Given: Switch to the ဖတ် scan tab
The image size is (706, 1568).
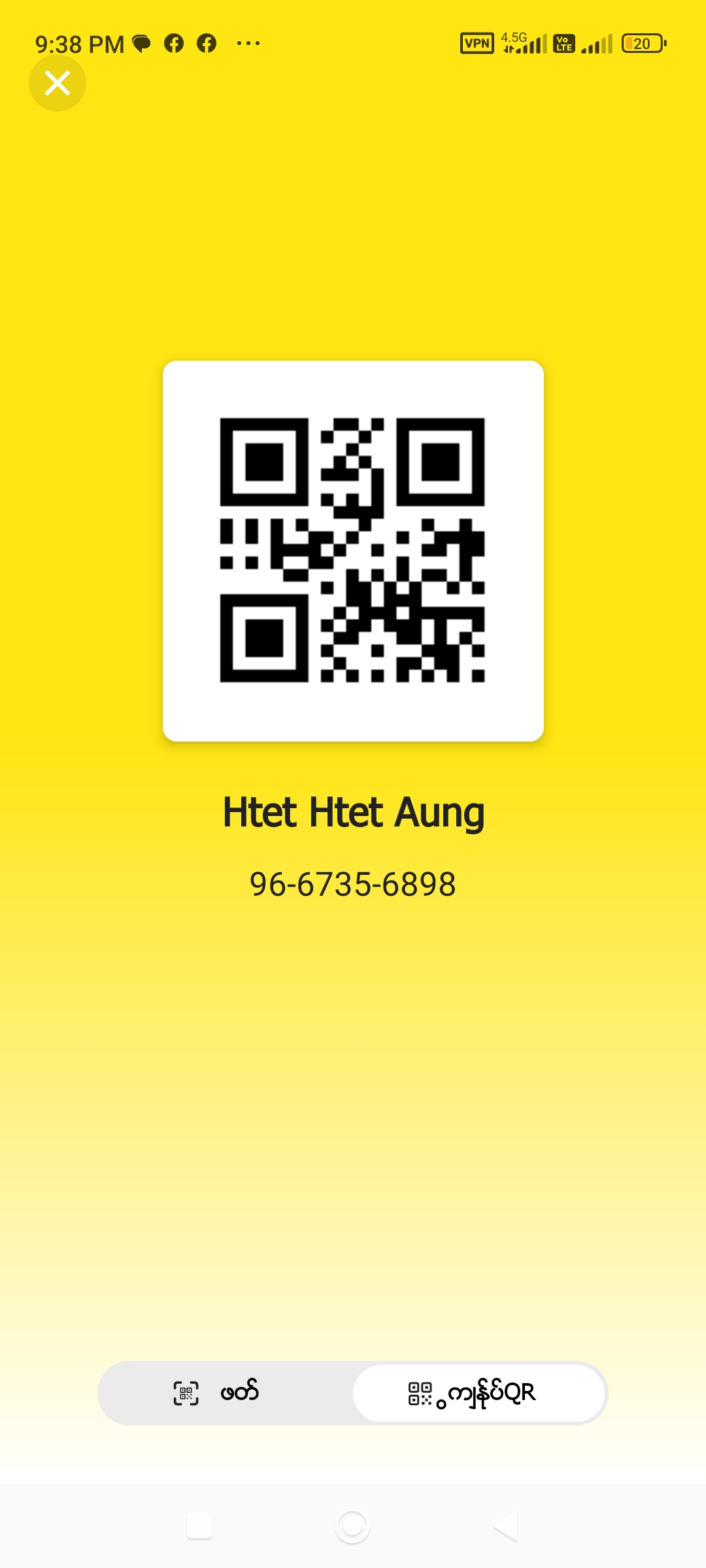Looking at the screenshot, I should pos(226,1393).
